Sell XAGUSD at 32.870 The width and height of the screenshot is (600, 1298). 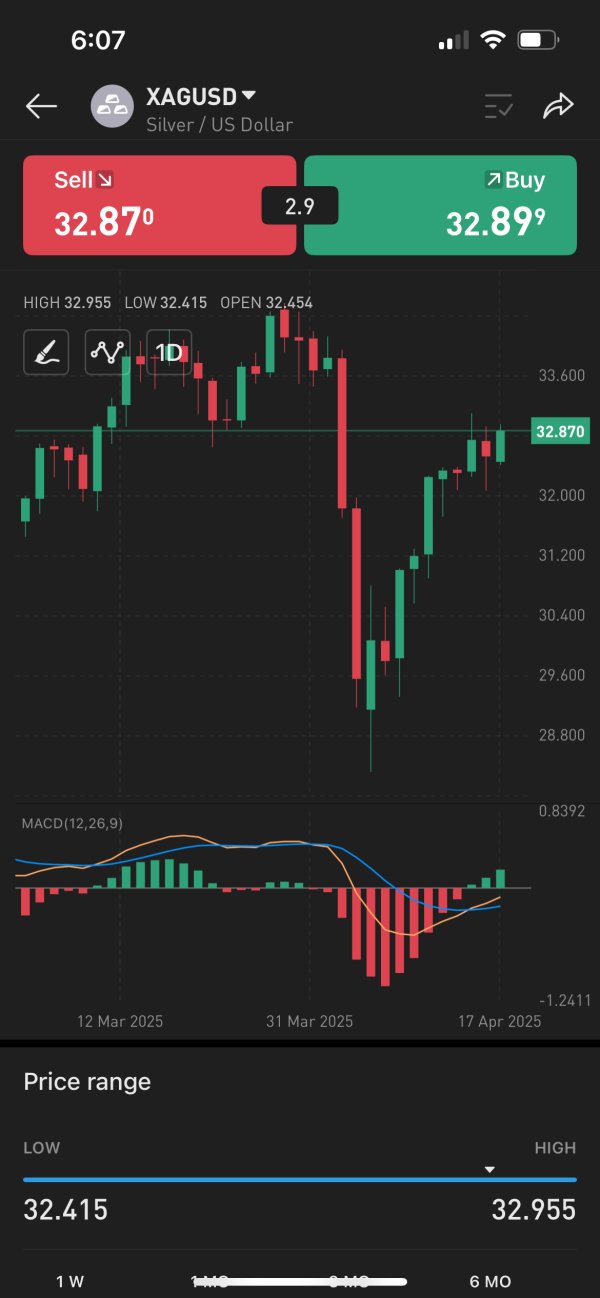[160, 205]
